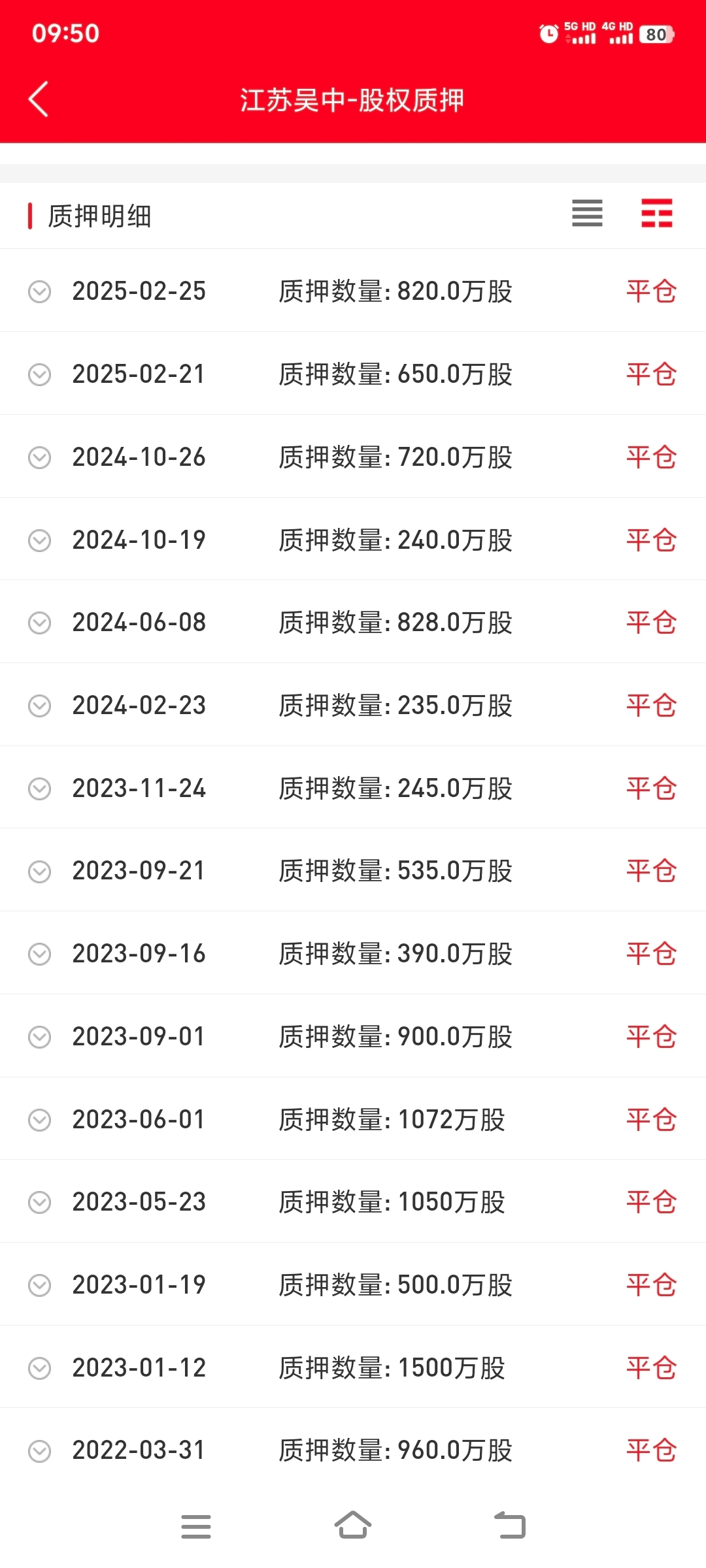This screenshot has height=1568, width=706.
Task: Open details for the 2024-10-26 row
Action: (x=40, y=457)
